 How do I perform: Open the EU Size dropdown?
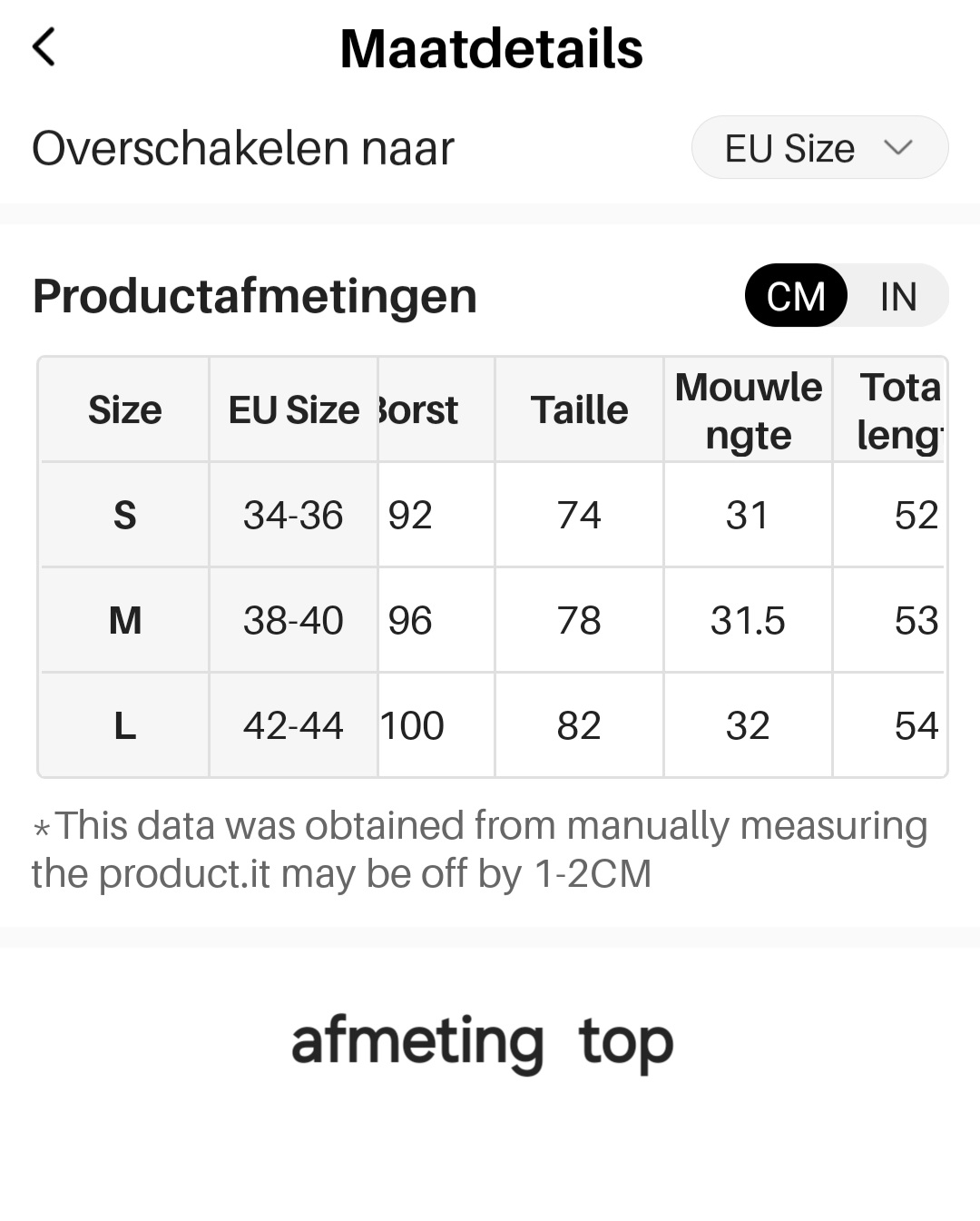[x=818, y=148]
